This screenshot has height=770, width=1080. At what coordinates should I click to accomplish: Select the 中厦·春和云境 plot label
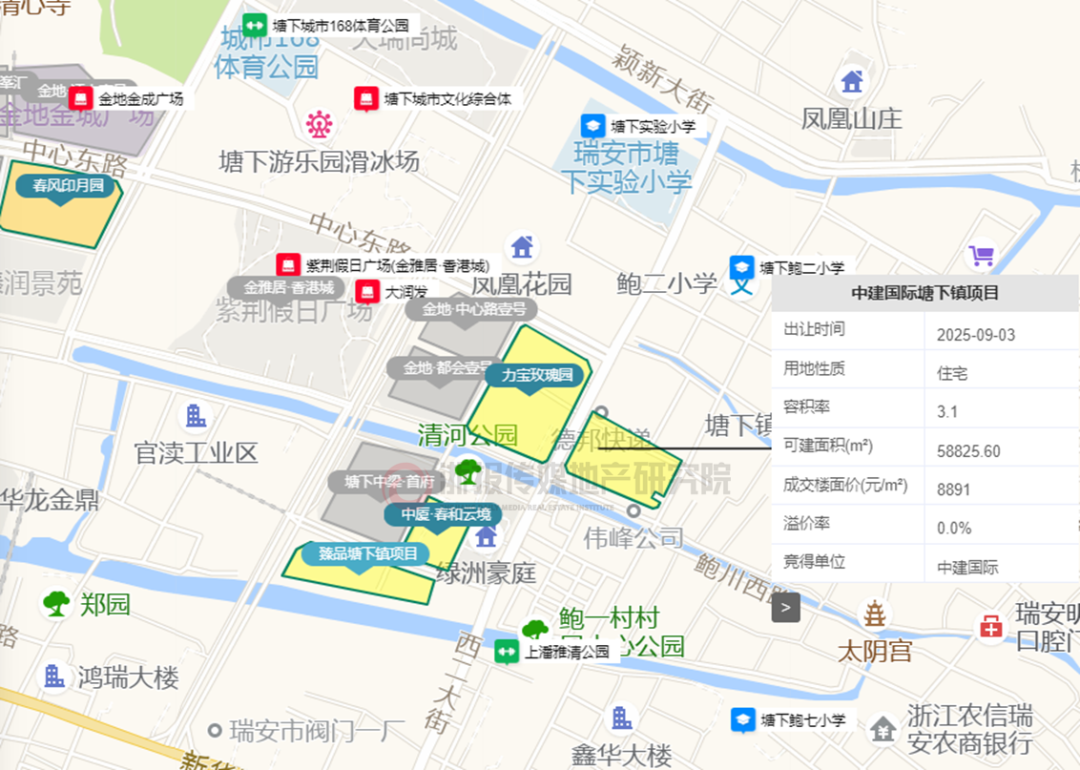click(x=446, y=514)
